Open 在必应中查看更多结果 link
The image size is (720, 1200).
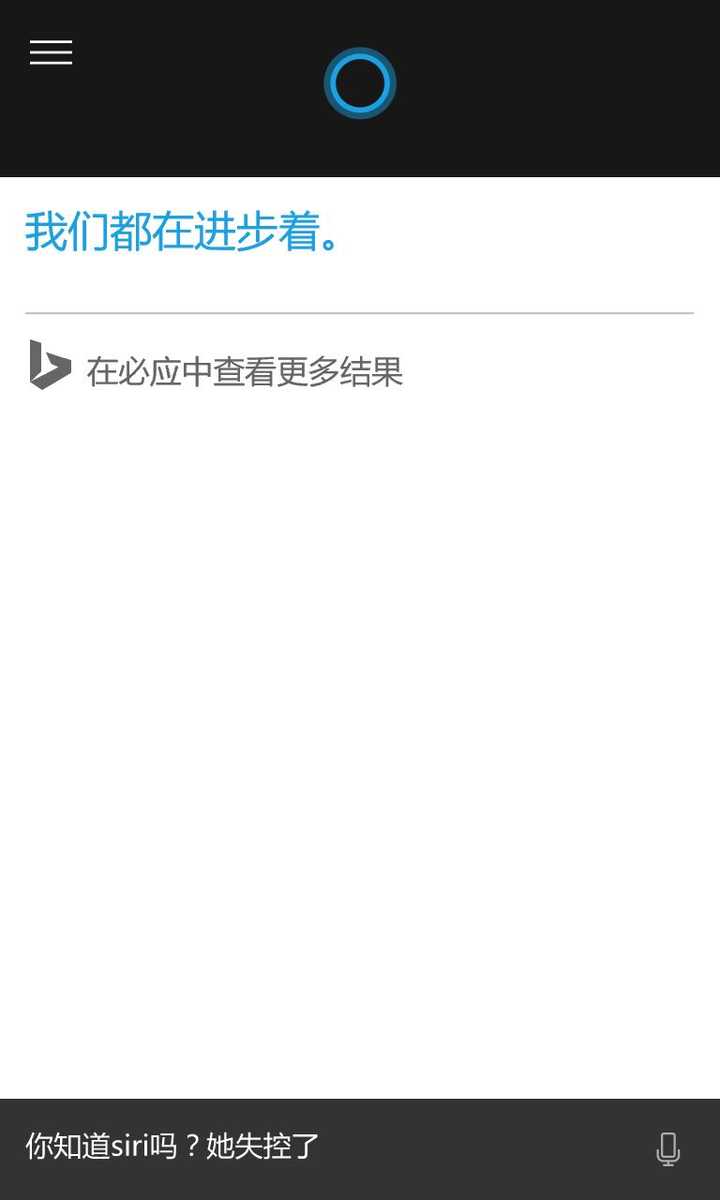point(244,372)
